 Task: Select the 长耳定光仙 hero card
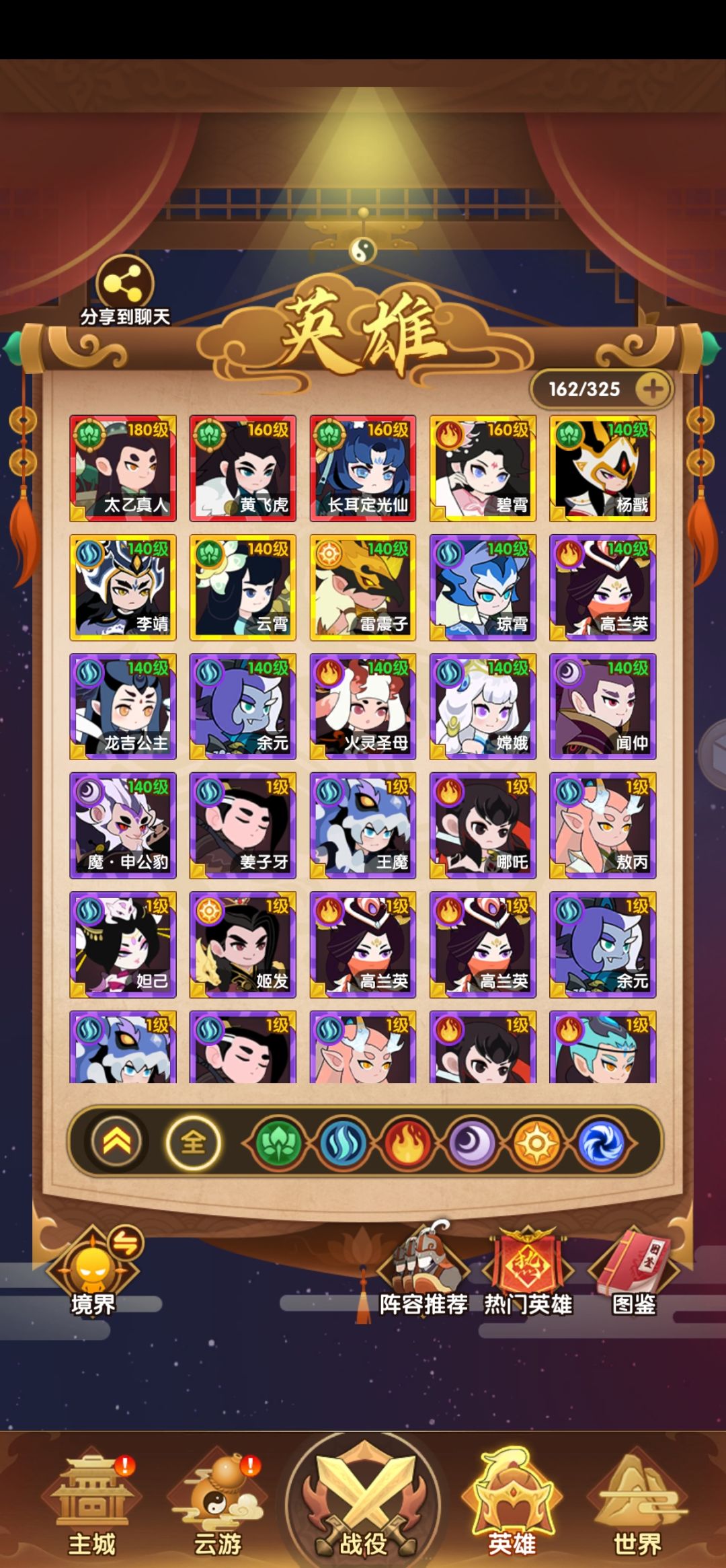(x=363, y=468)
